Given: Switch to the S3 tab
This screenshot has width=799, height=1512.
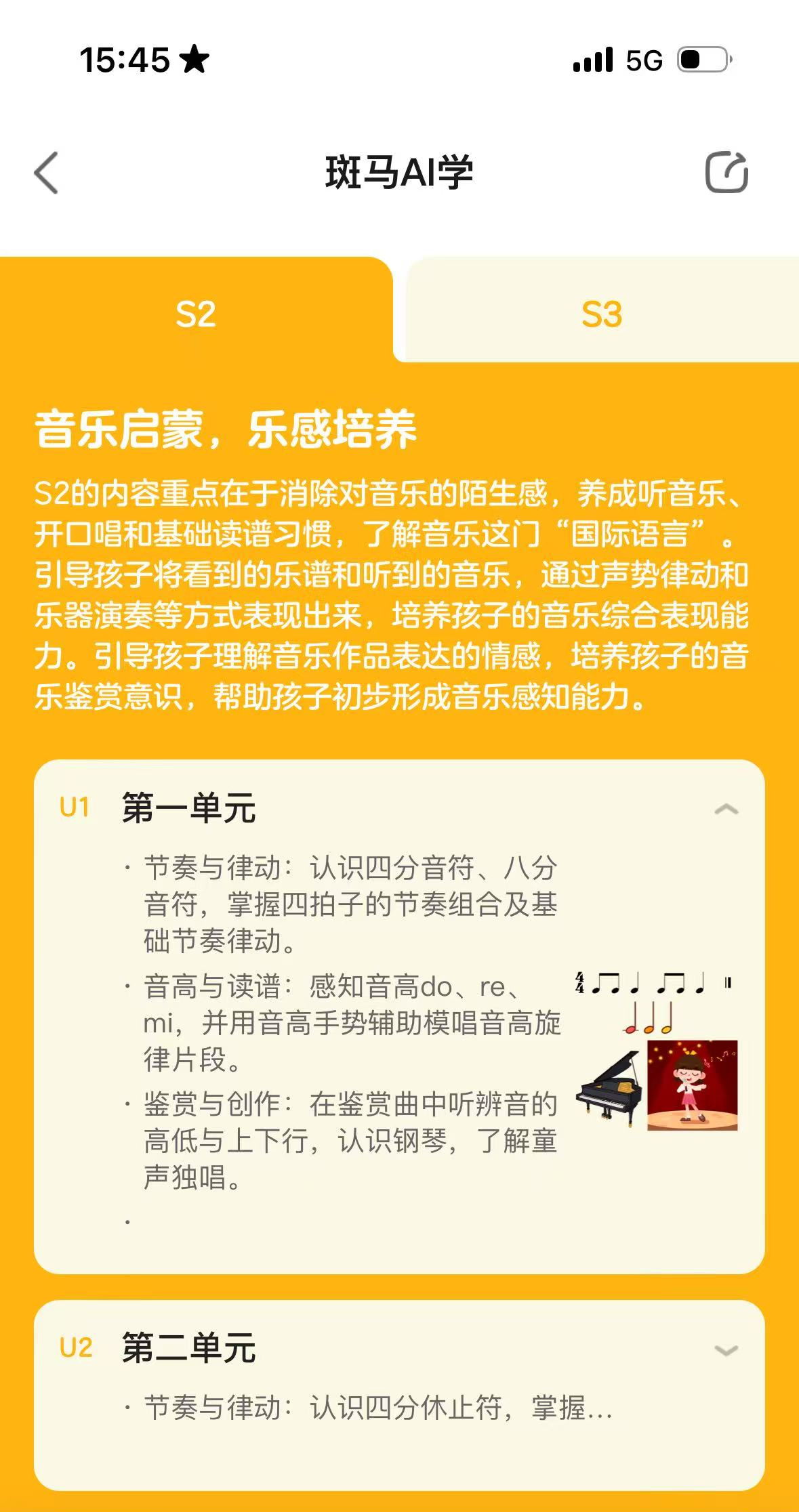Looking at the screenshot, I should 601,314.
